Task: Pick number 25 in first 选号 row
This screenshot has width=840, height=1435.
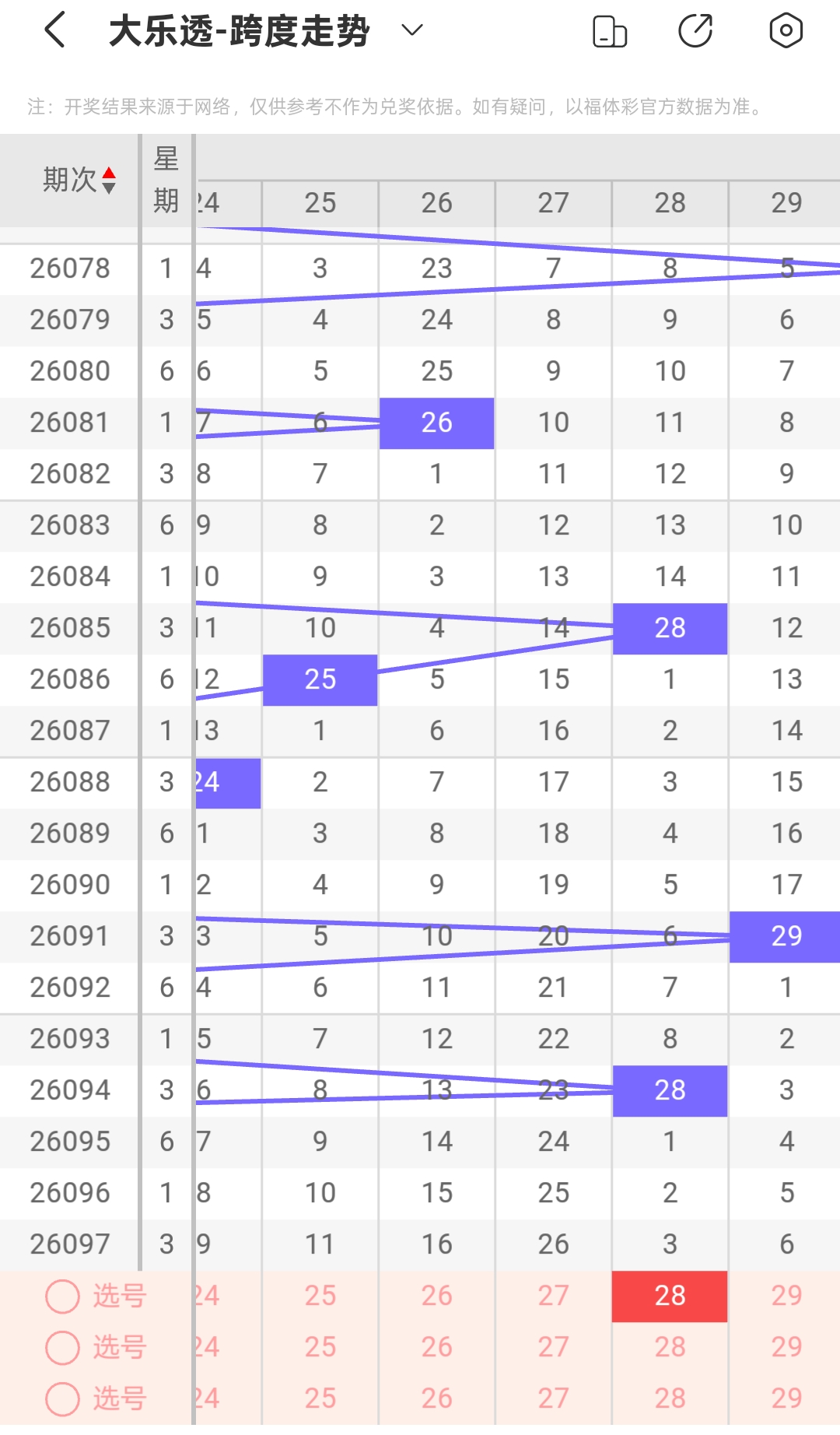Action: pyautogui.click(x=320, y=1296)
